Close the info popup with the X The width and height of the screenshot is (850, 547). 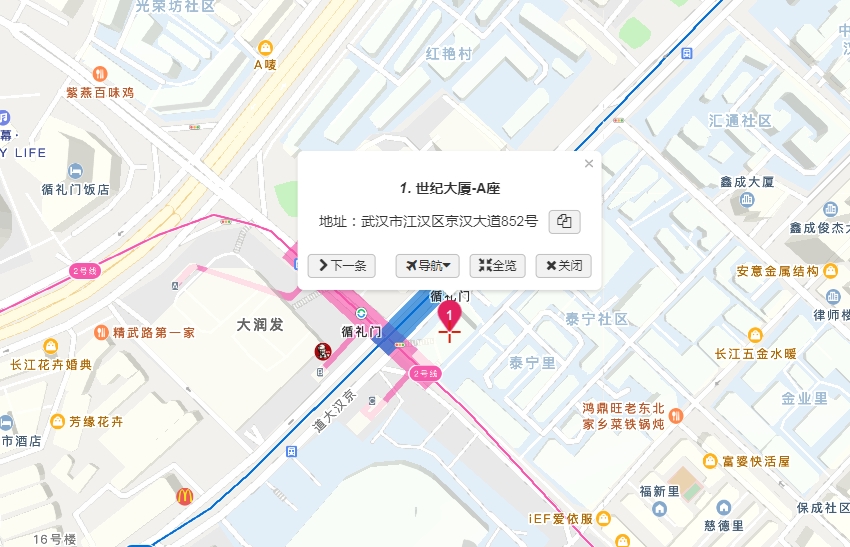point(588,164)
